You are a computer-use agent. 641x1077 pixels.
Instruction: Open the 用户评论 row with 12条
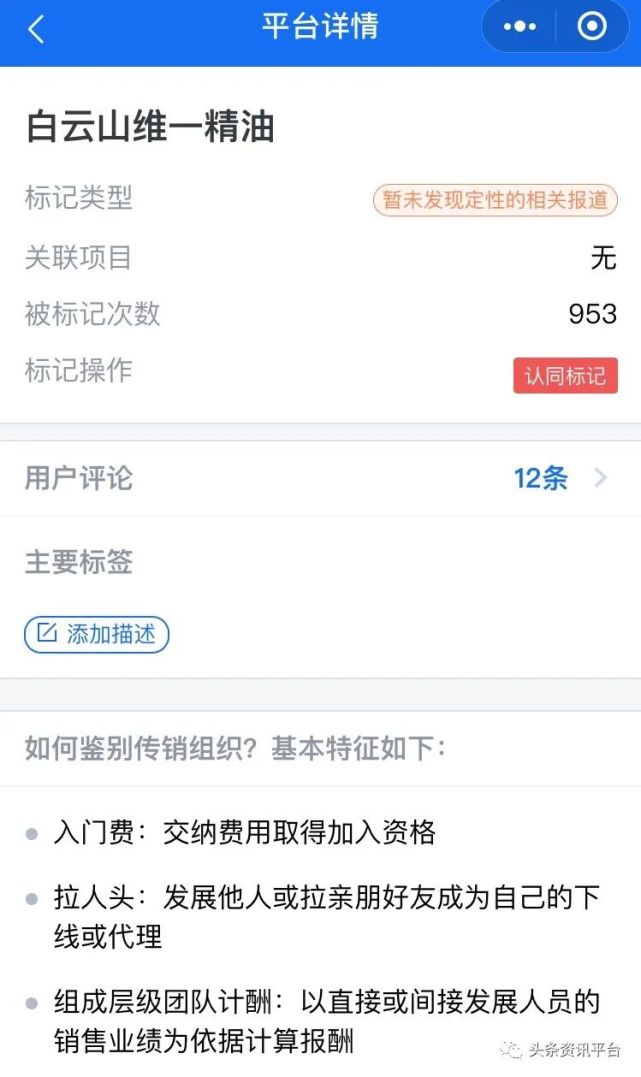320,478
